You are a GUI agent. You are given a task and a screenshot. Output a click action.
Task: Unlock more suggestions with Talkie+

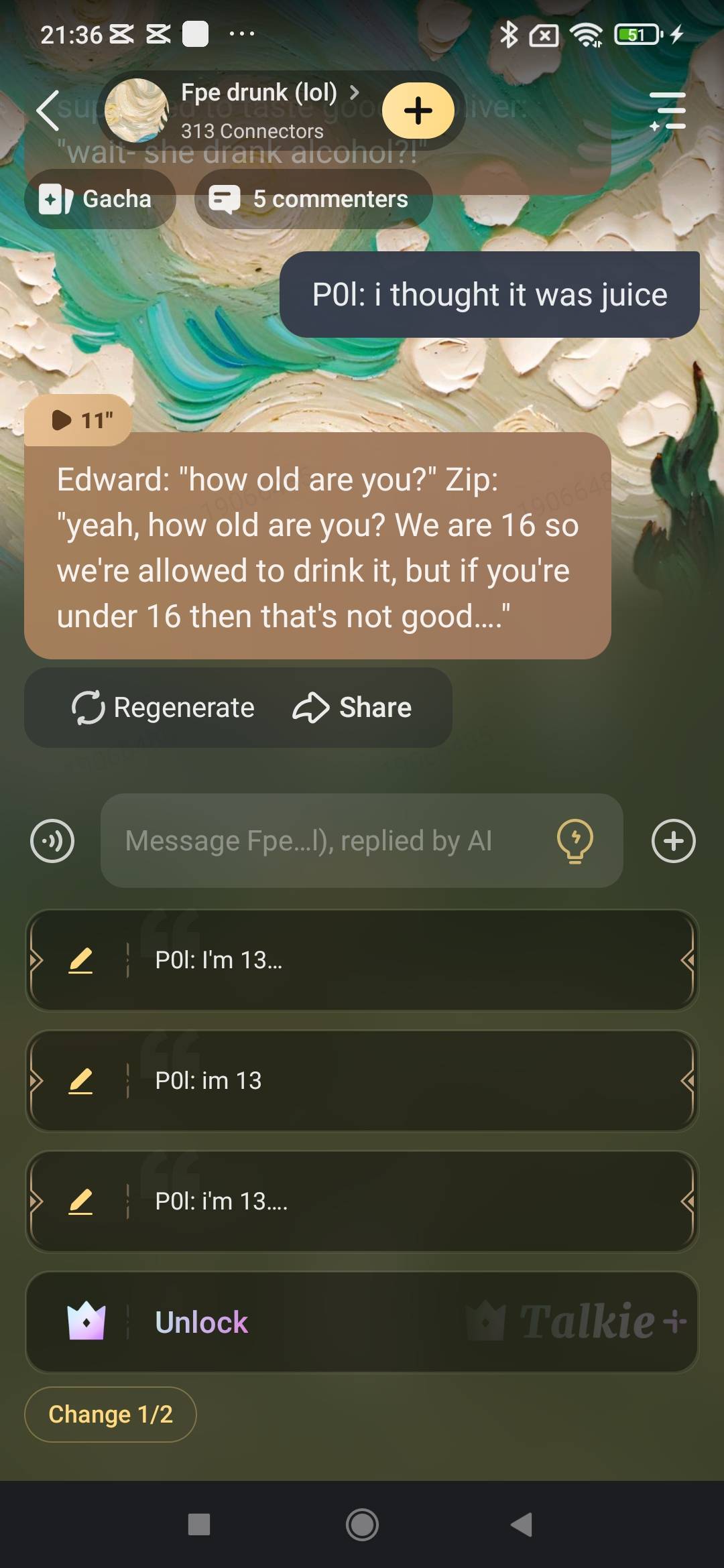(362, 1322)
